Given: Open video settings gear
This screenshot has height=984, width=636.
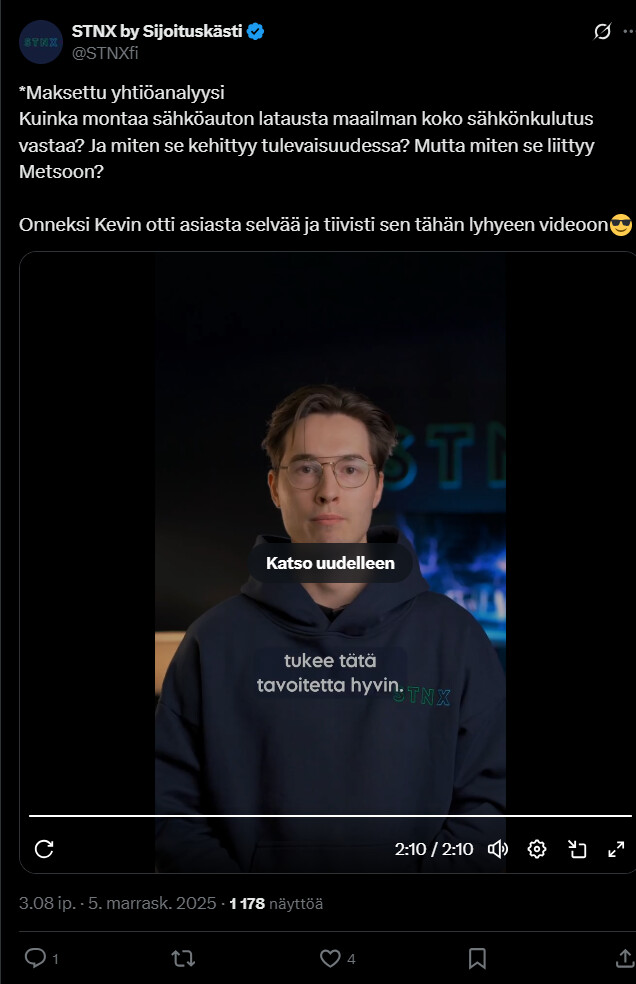Looking at the screenshot, I should 537,849.
